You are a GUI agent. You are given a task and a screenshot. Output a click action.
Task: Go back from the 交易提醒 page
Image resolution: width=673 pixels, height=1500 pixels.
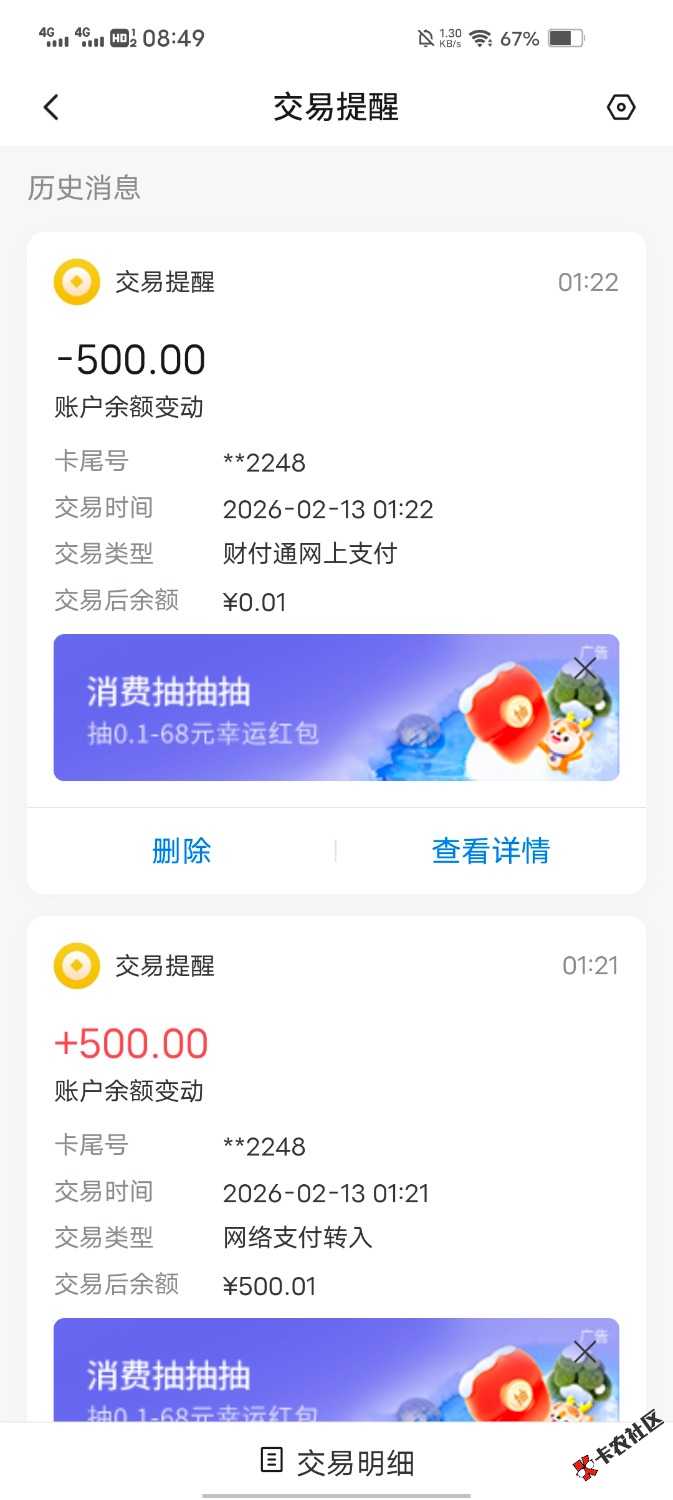(52, 107)
